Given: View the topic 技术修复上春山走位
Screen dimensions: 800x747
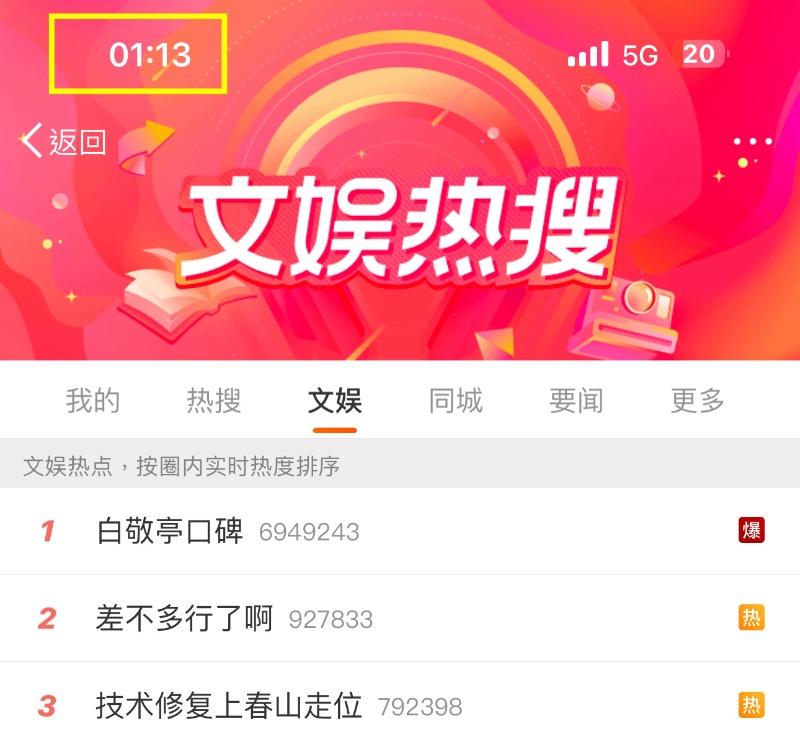Looking at the screenshot, I should 229,706.
